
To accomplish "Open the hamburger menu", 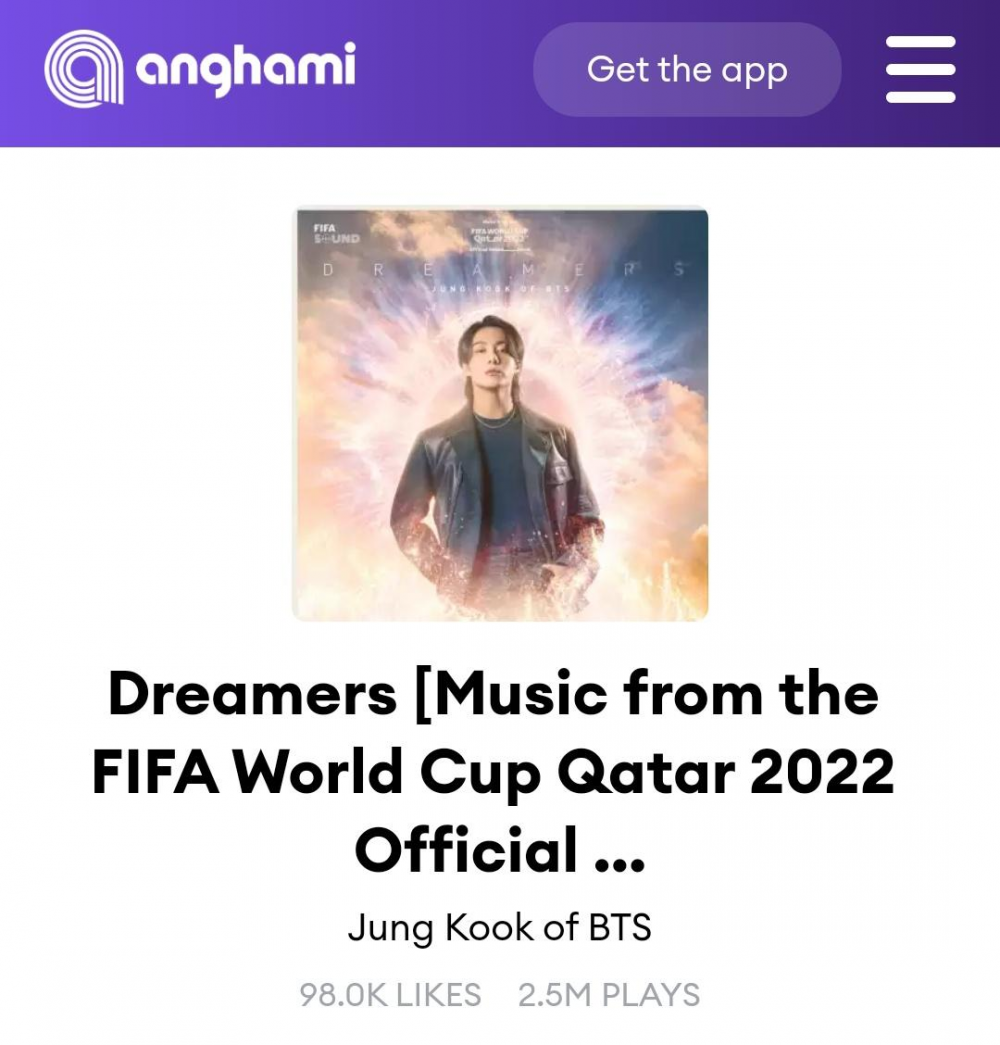I will point(920,70).
